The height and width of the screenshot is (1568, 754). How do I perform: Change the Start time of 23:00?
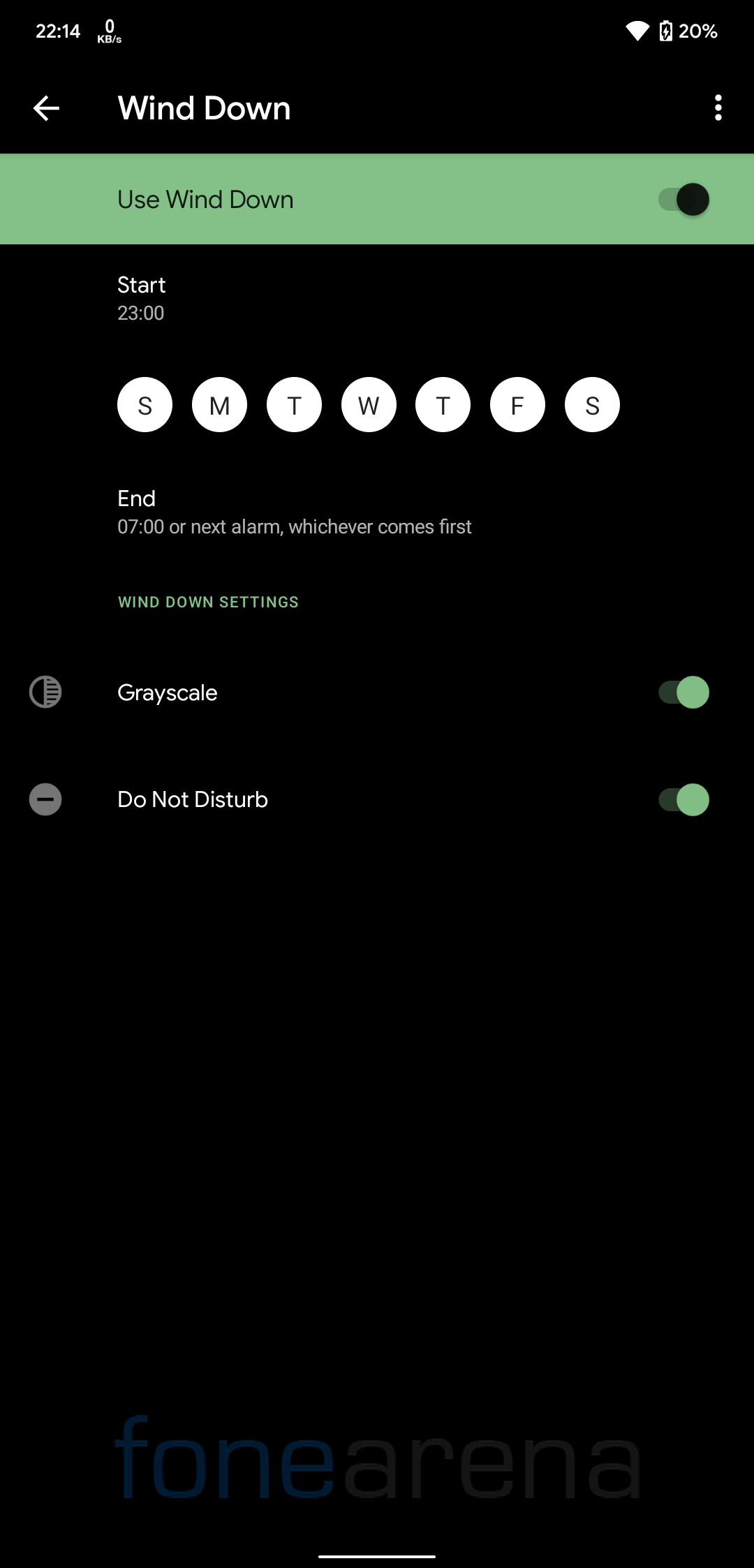tap(377, 299)
